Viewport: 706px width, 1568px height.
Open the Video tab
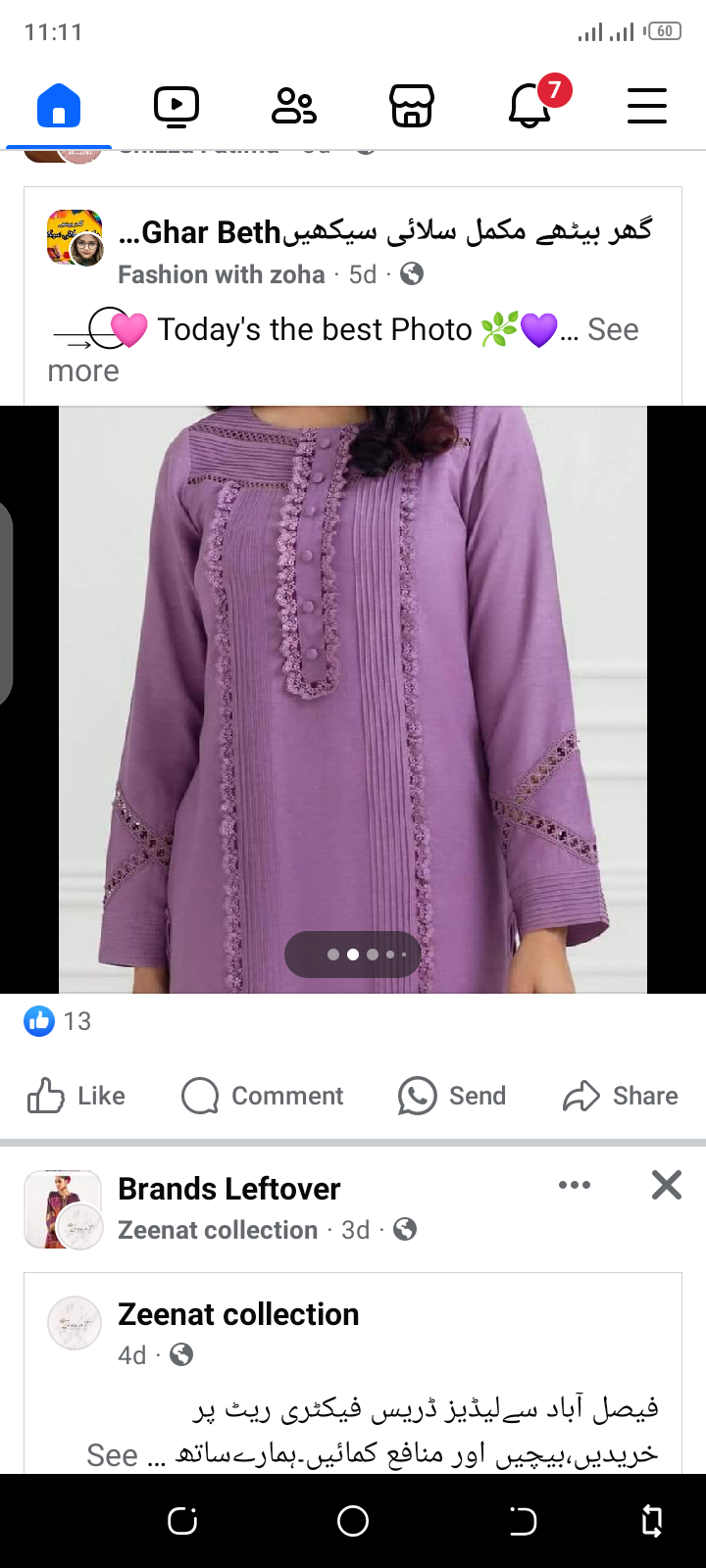click(176, 106)
